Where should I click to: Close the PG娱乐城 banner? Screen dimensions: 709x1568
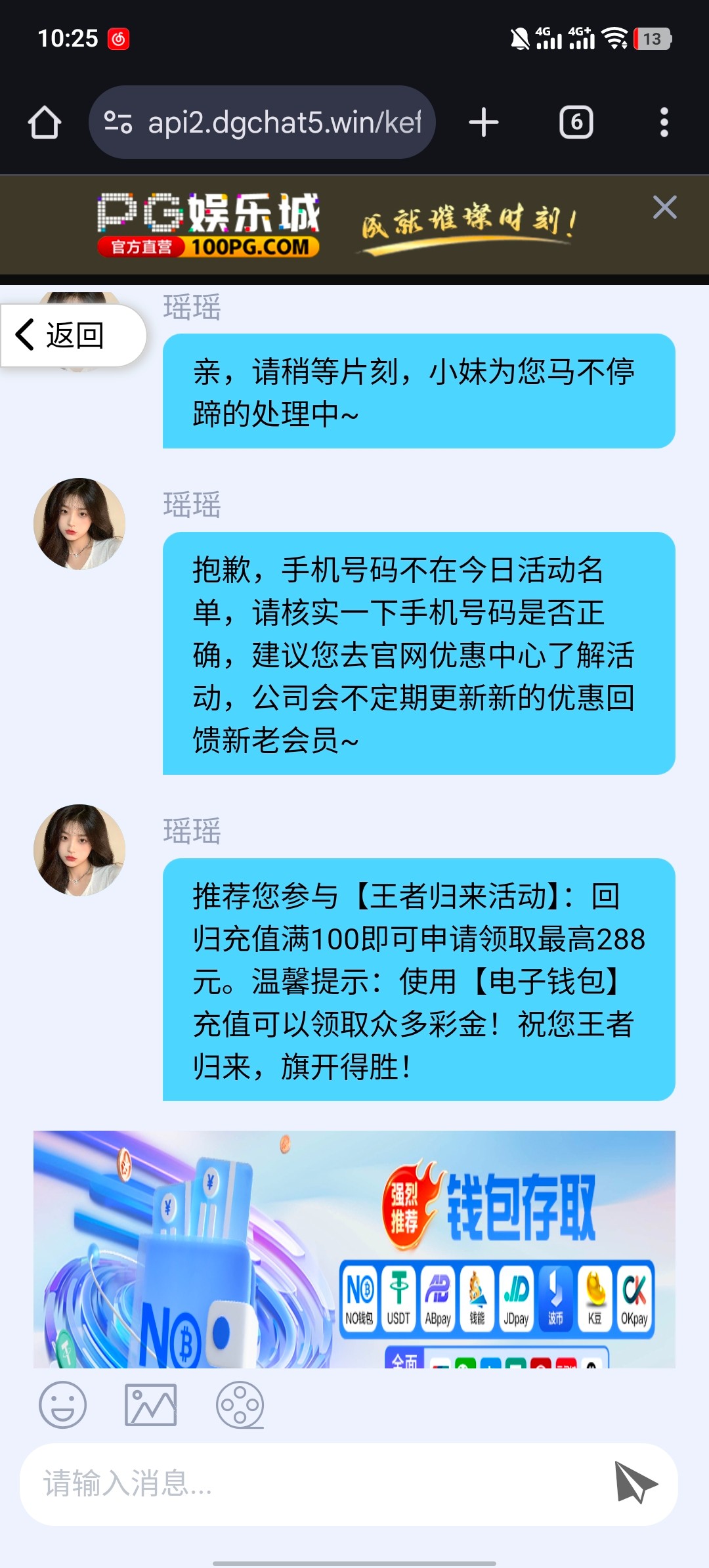pyautogui.click(x=664, y=207)
